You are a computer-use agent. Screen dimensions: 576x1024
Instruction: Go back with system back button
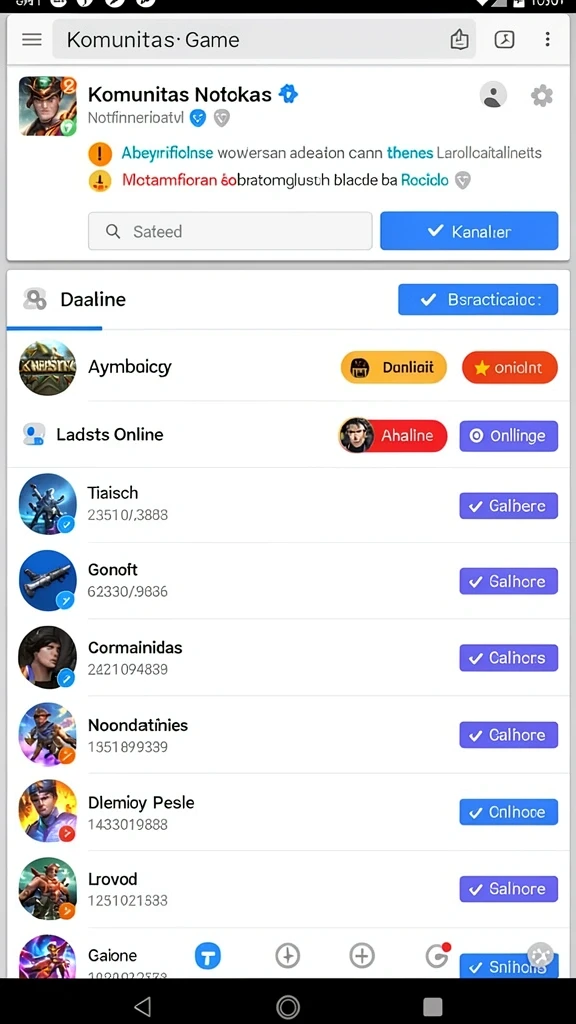(x=142, y=1006)
